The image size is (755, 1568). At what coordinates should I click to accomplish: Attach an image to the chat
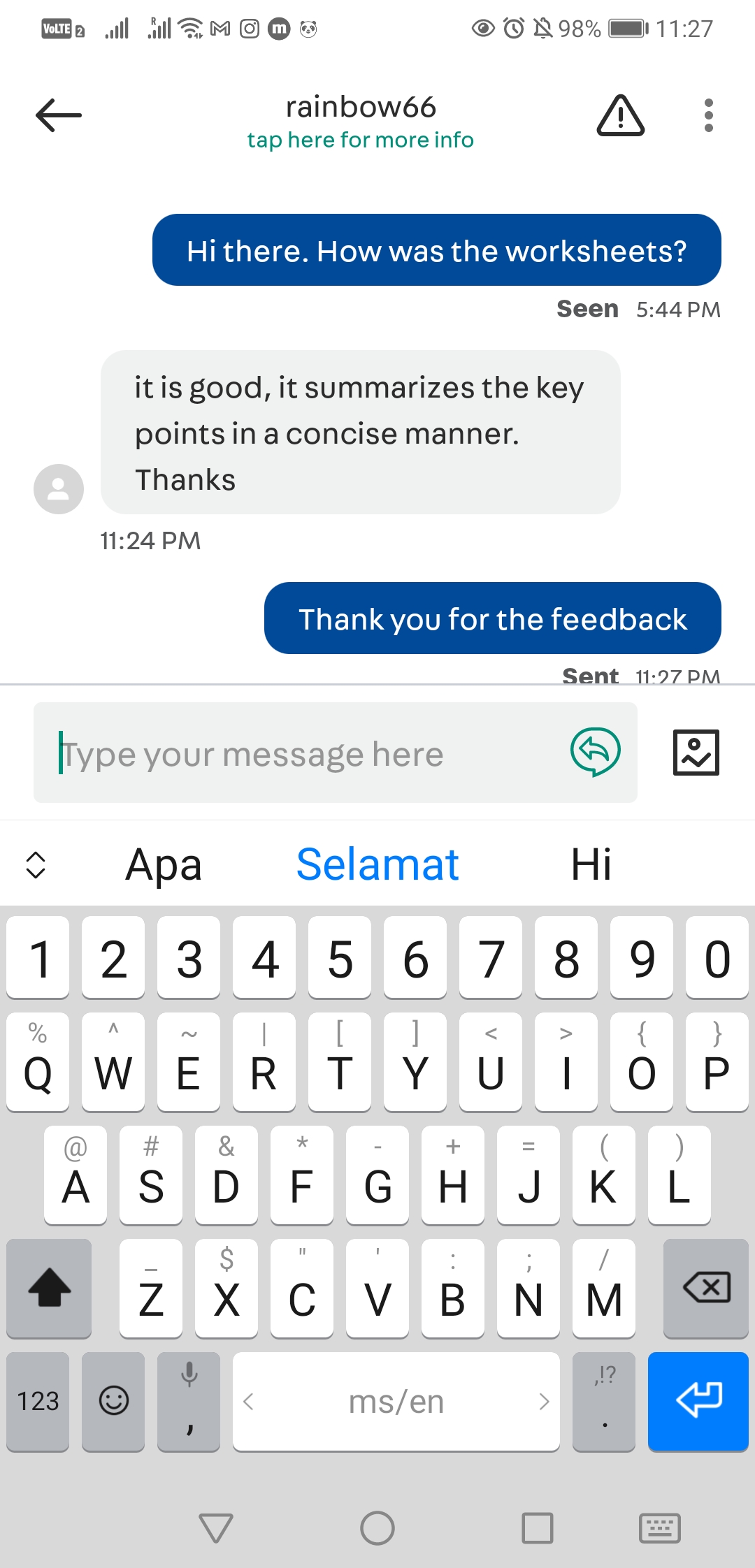[696, 753]
